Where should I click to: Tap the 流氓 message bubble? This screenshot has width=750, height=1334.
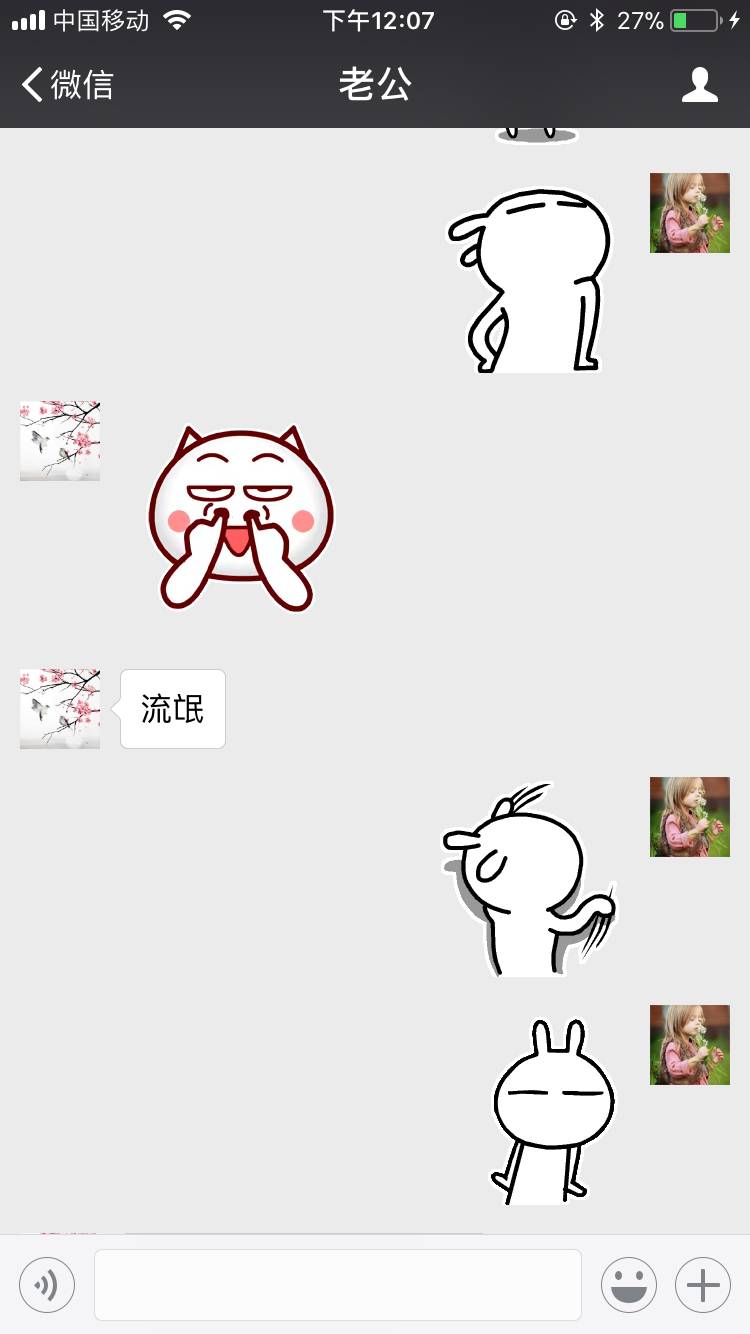coord(173,709)
